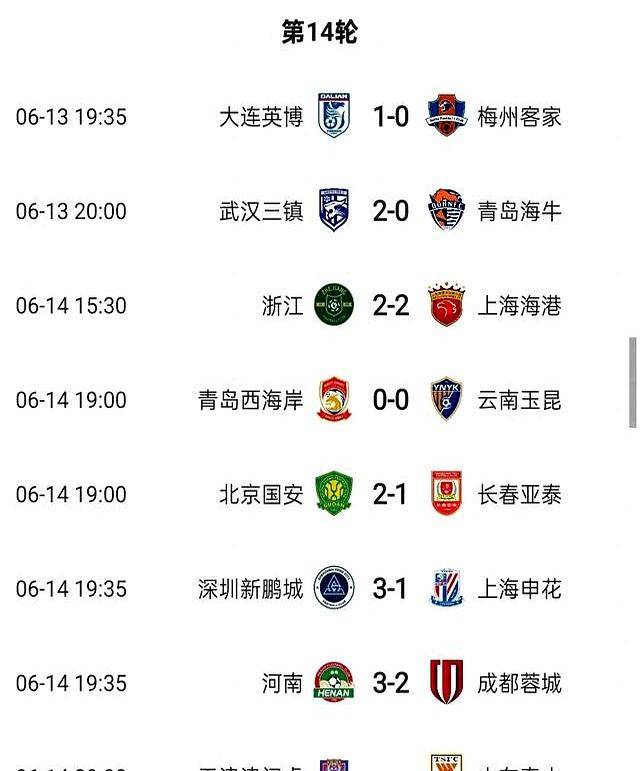Open the 北京国安 vs 长春亚泰 match
This screenshot has width=640, height=771.
[x=390, y=494]
